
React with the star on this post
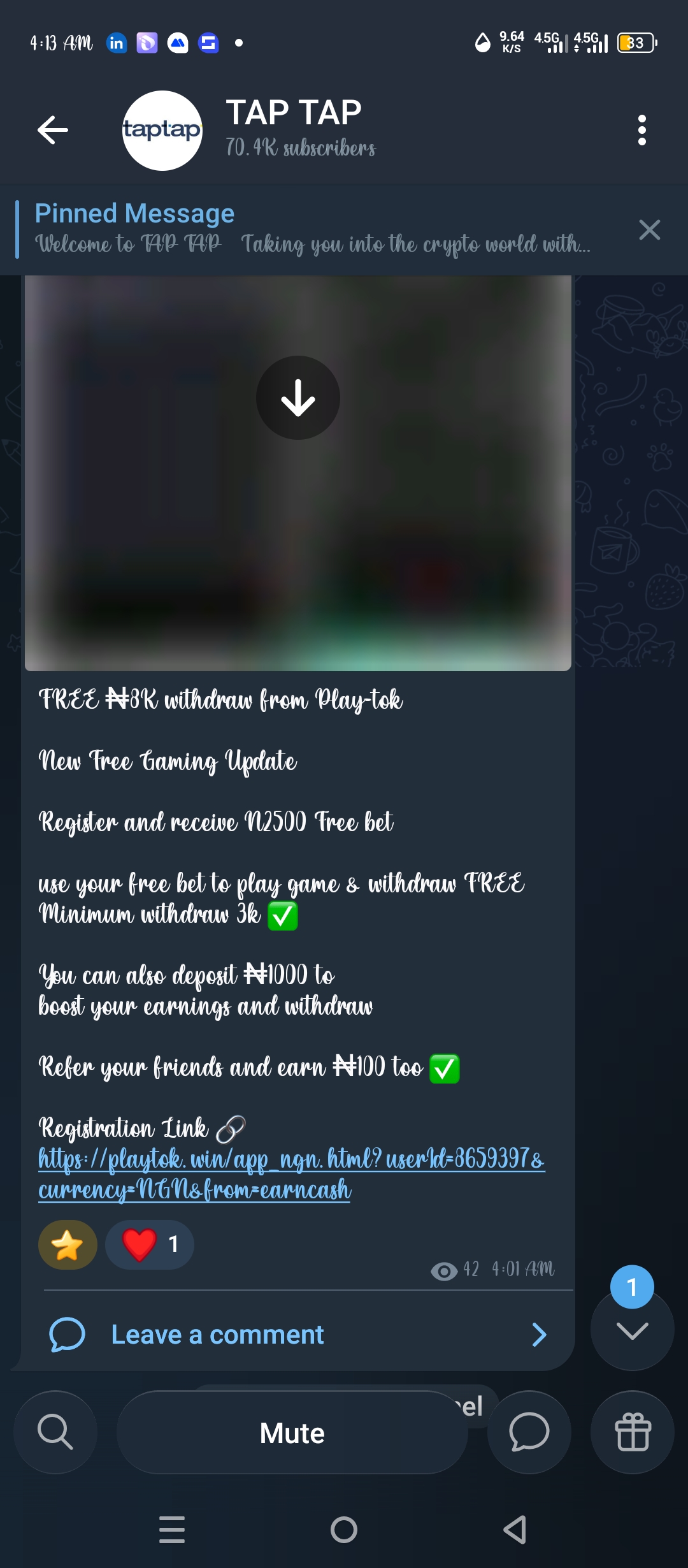point(68,1244)
